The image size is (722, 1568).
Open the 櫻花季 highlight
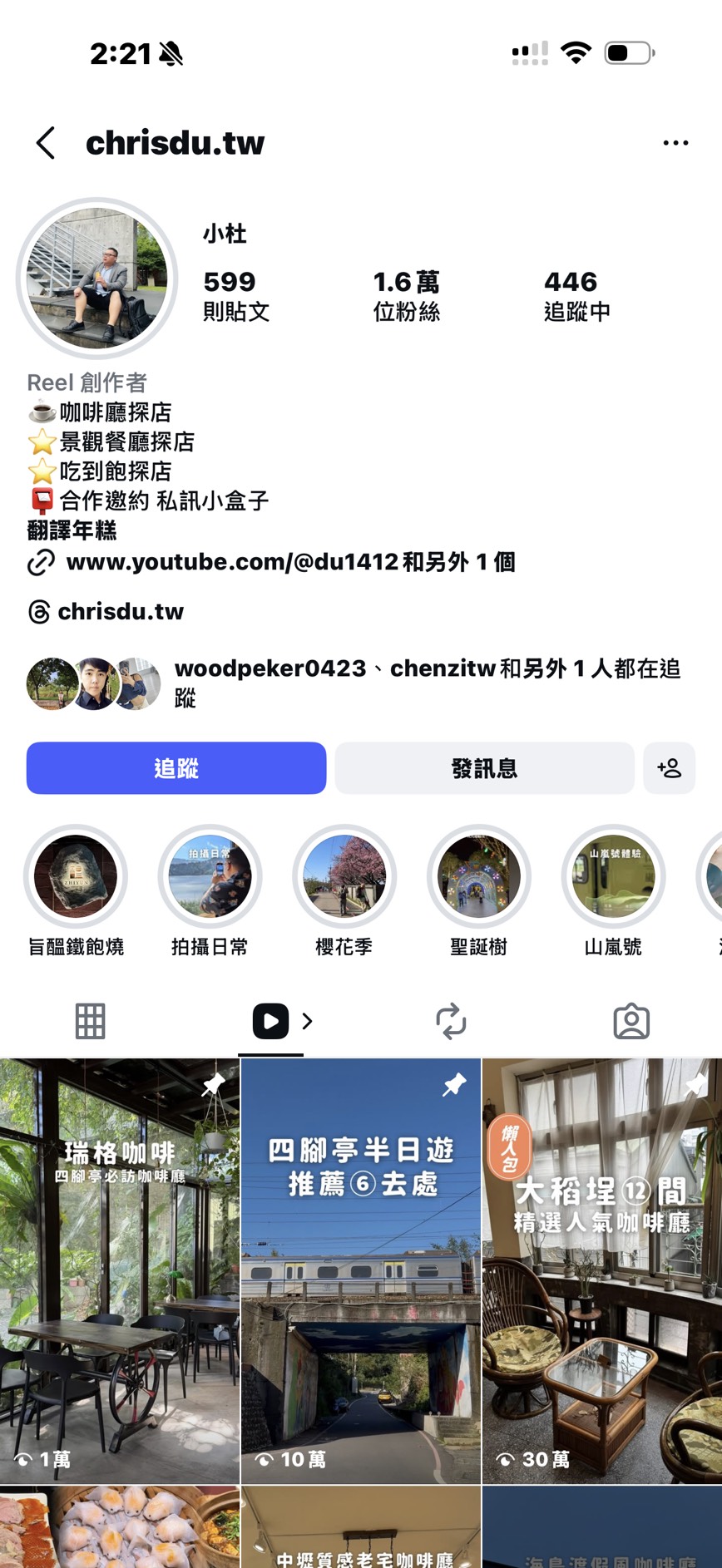[344, 876]
